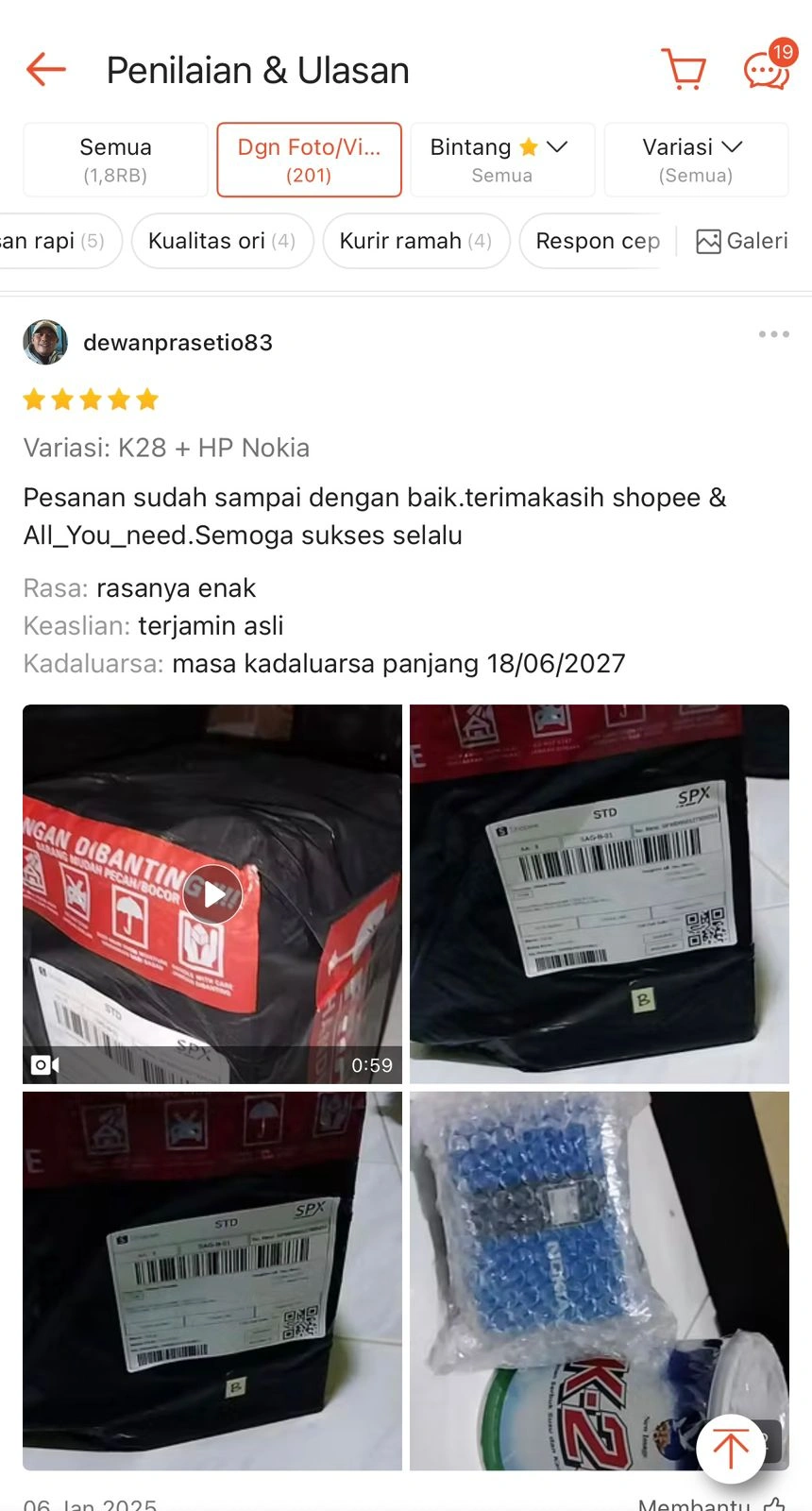The image size is (812, 1511).
Task: Open the shopping cart
Action: click(x=684, y=69)
